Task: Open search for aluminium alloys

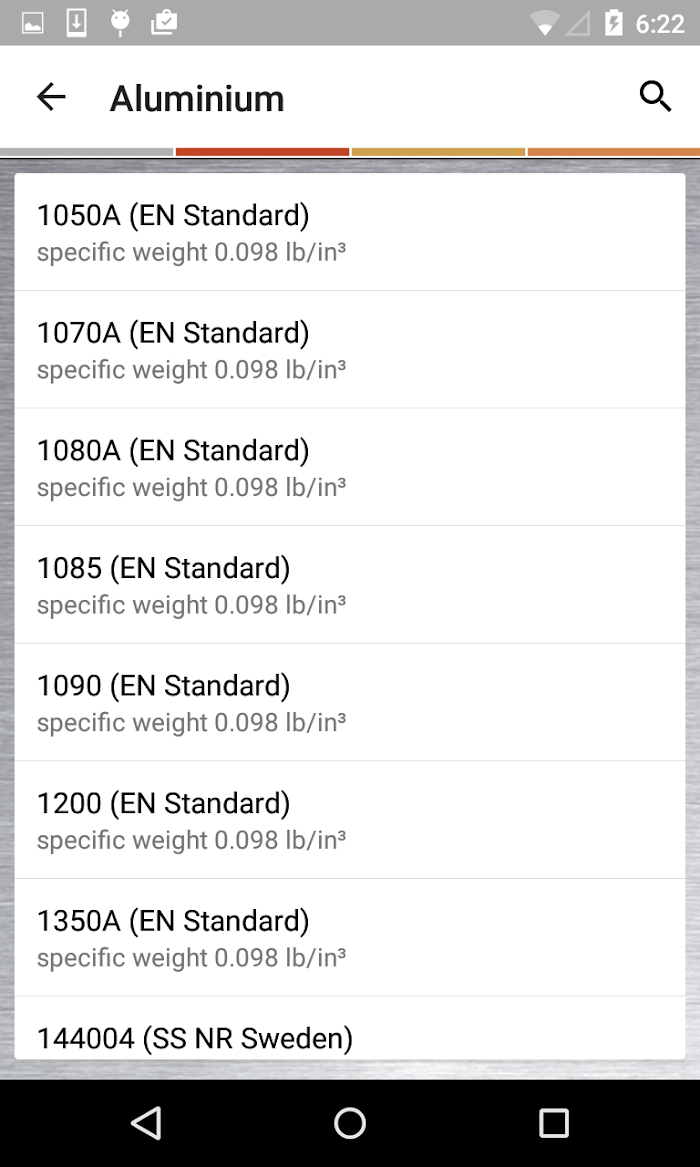Action: pos(655,97)
